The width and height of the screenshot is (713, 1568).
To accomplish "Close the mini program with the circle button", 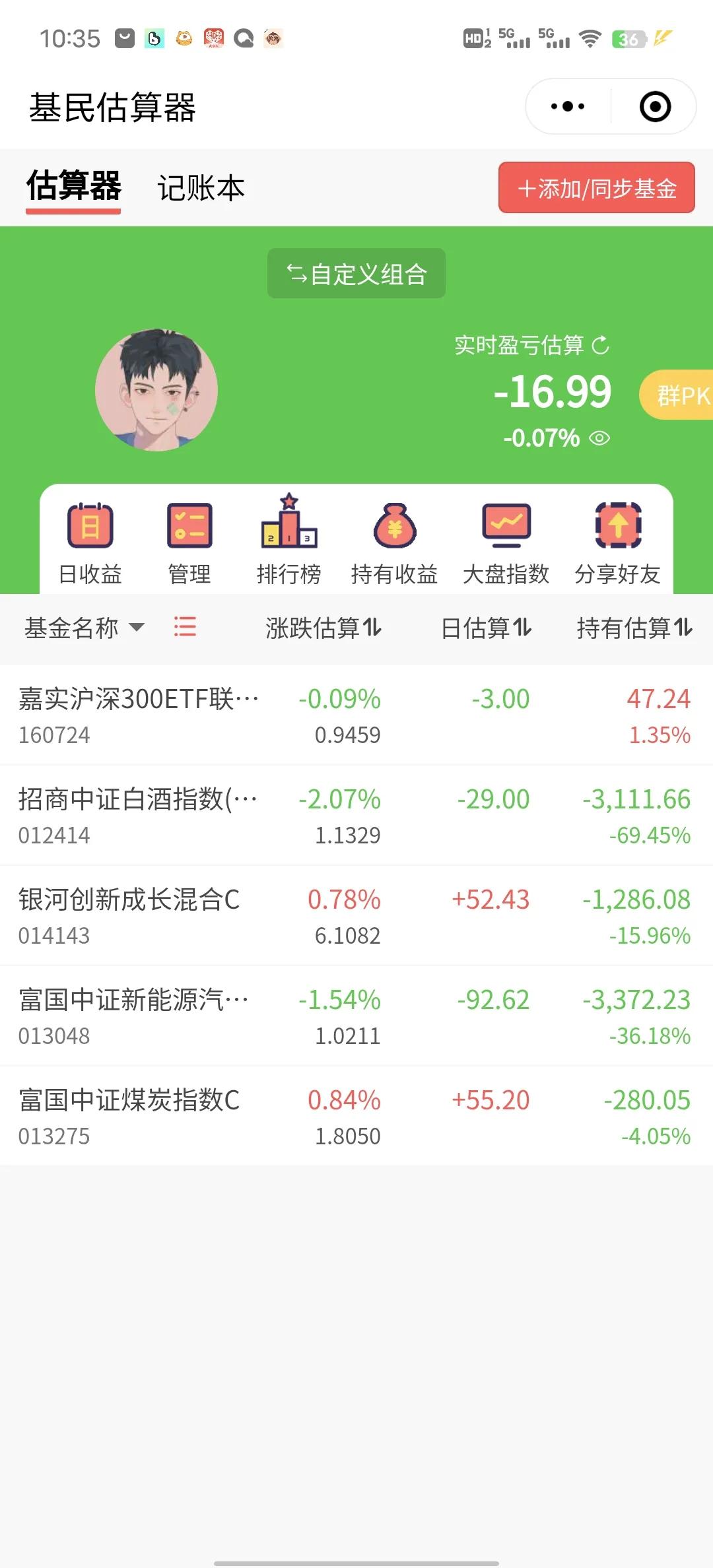I will pos(655,106).
